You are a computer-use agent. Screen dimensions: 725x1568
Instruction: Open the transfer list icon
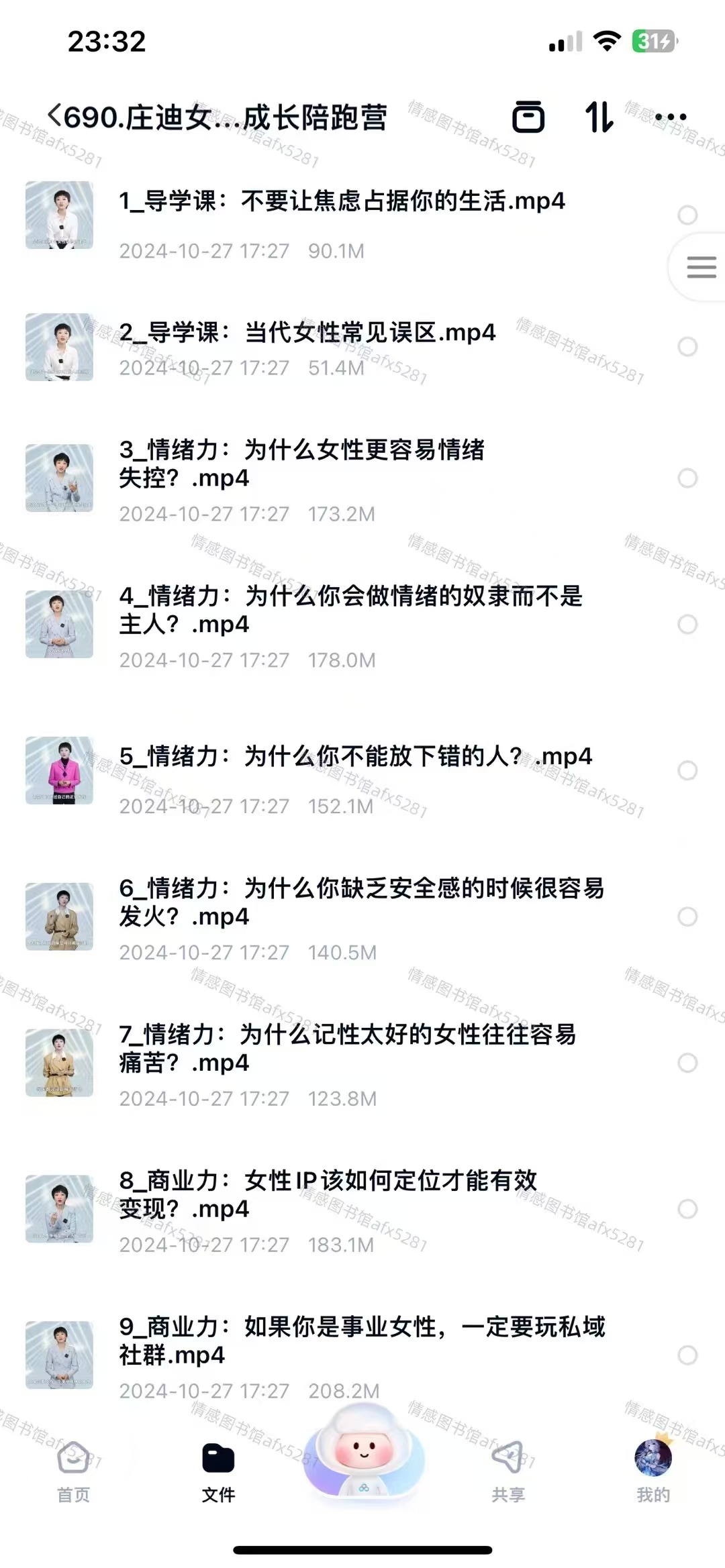pyautogui.click(x=528, y=117)
